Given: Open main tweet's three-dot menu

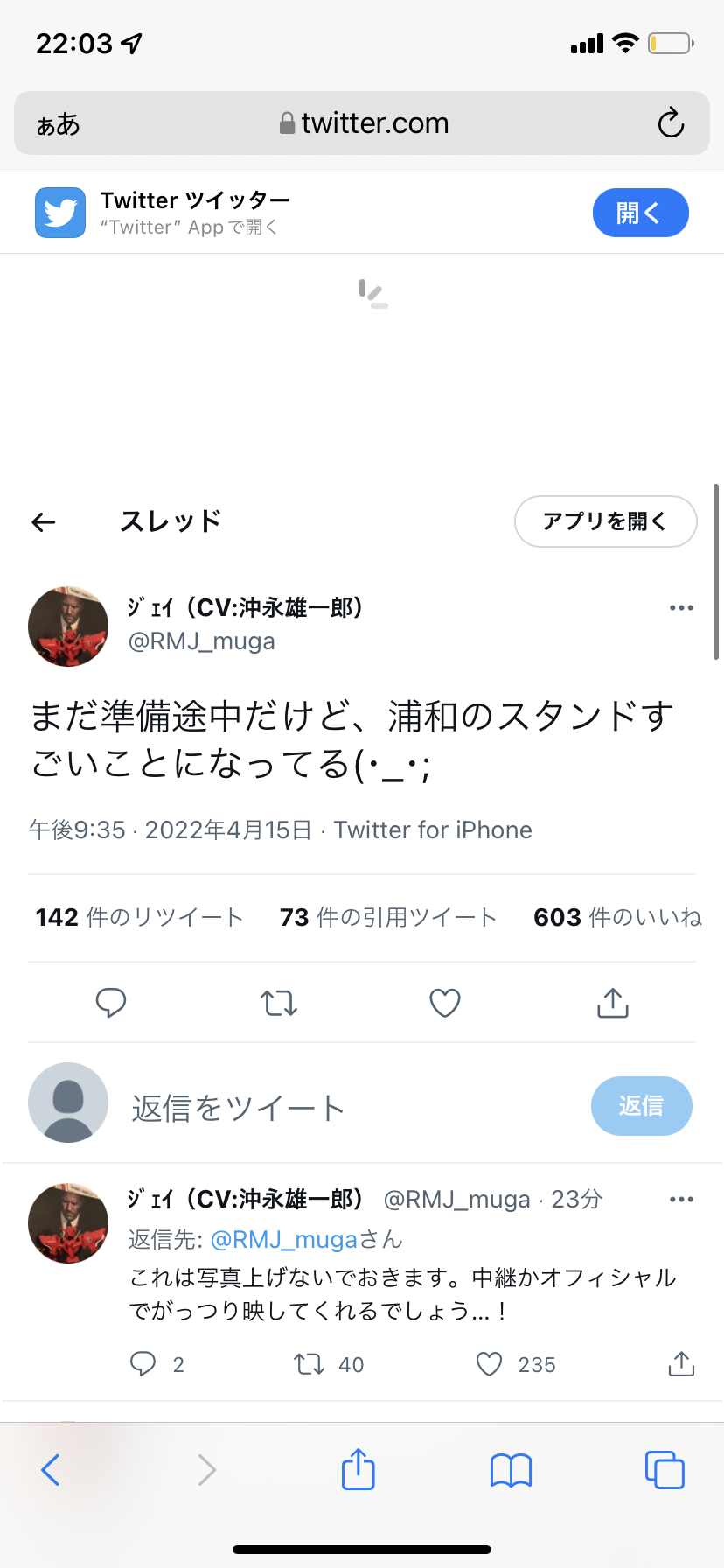Looking at the screenshot, I should click(681, 607).
